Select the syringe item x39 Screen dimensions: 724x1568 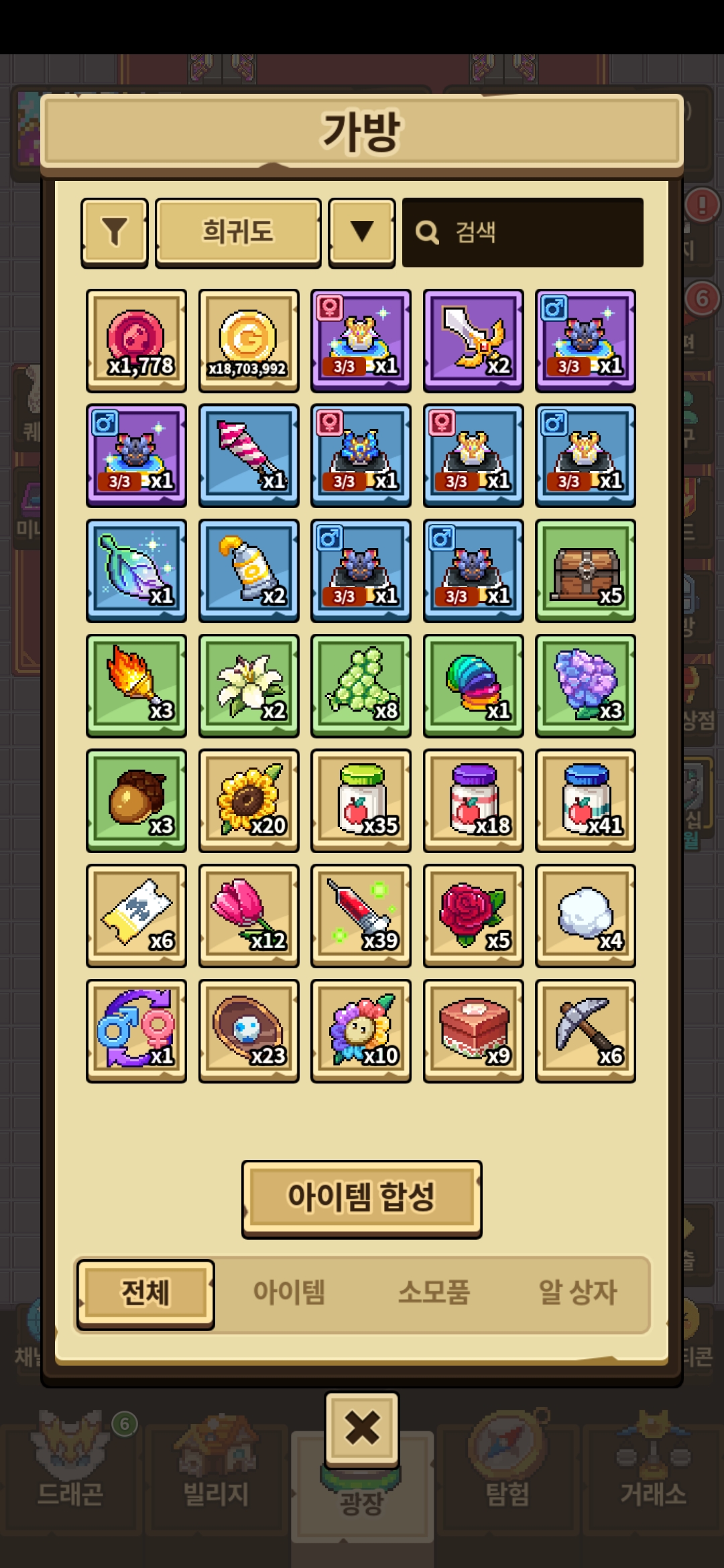tap(361, 916)
